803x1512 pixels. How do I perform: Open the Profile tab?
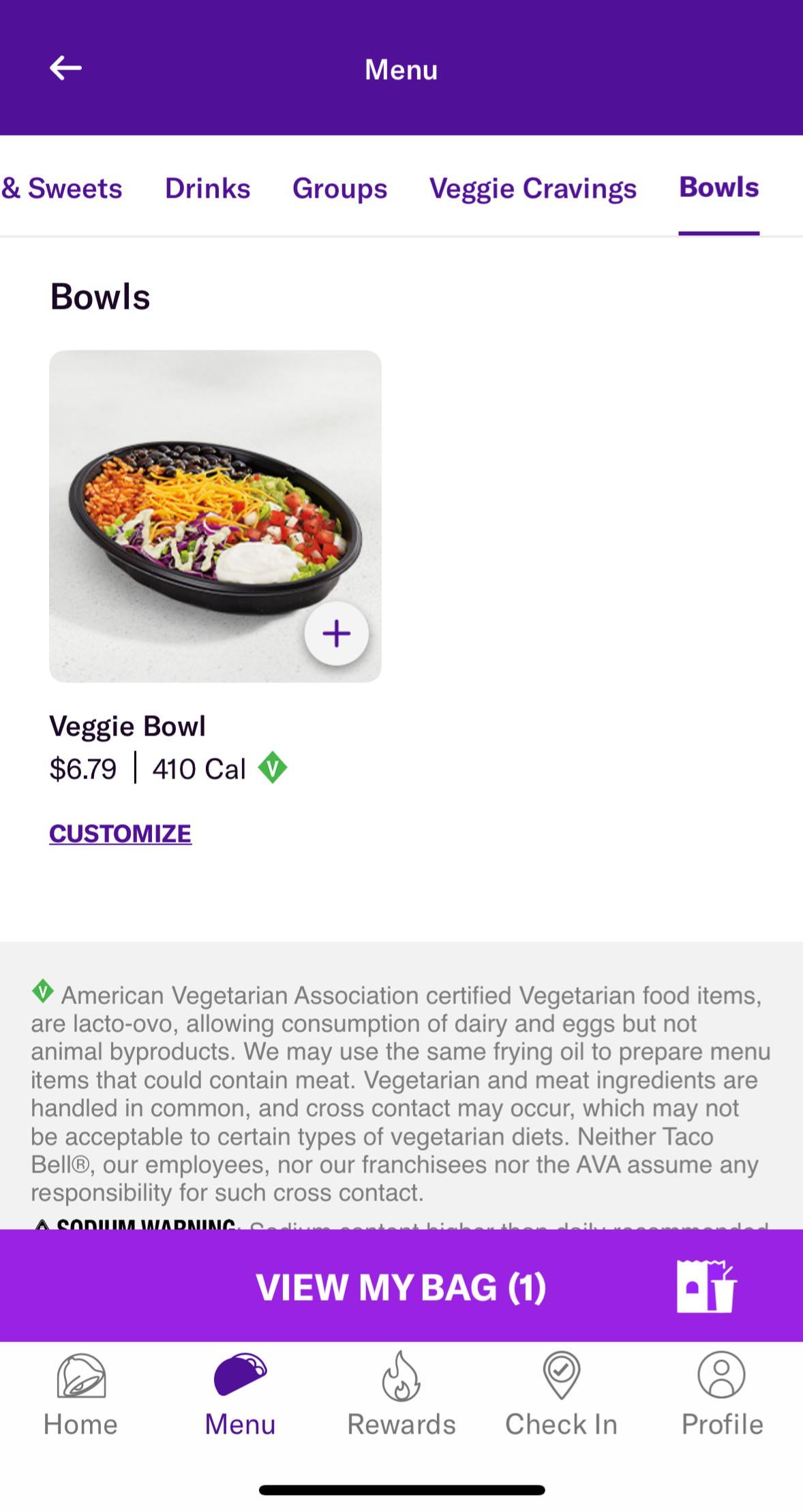coord(721,1395)
